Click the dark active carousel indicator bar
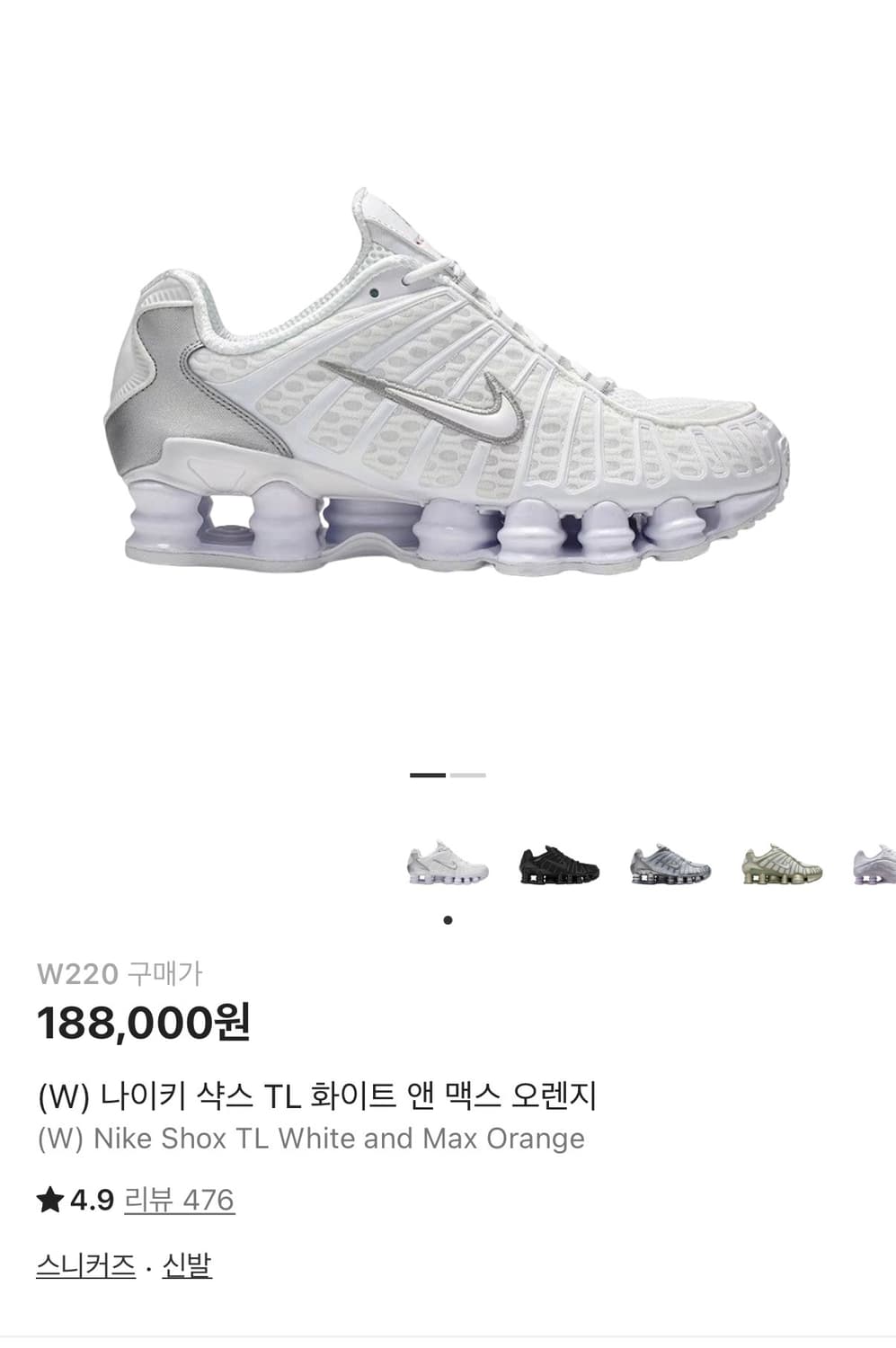Screen dimensions: 896x1348 click(427, 775)
